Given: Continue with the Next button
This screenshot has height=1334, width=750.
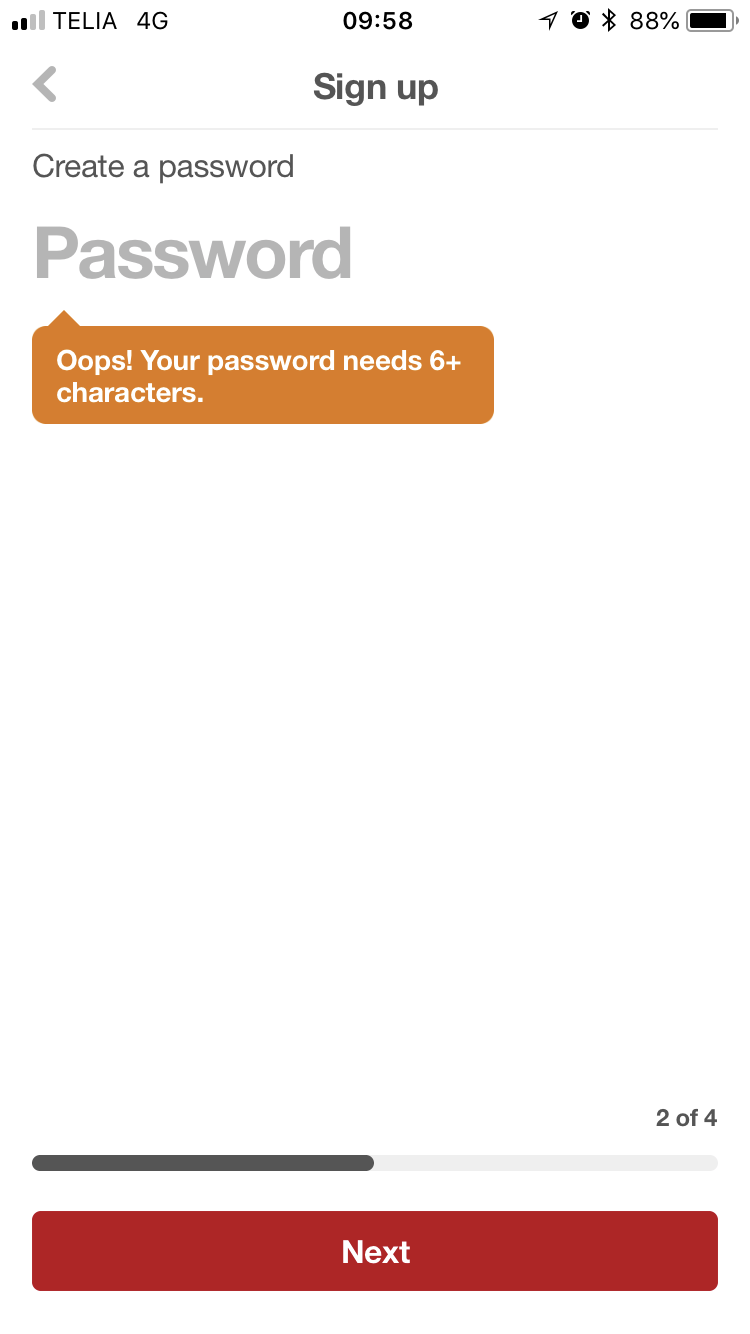Looking at the screenshot, I should (x=375, y=1251).
